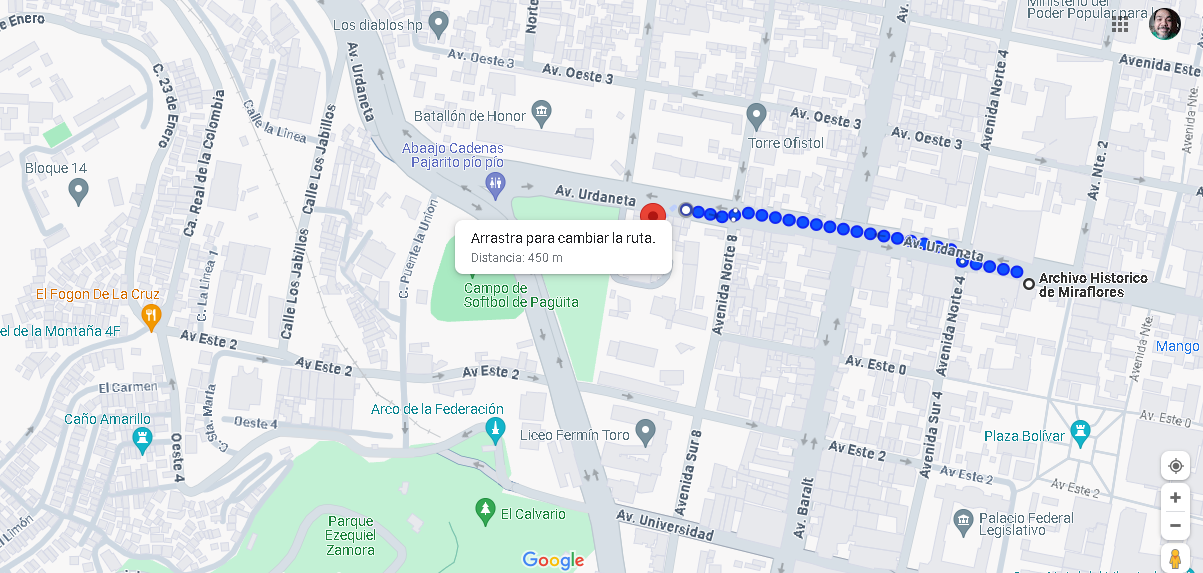Viewport: 1203px width, 573px height.
Task: Zoom out of the map
Action: tap(1175, 525)
